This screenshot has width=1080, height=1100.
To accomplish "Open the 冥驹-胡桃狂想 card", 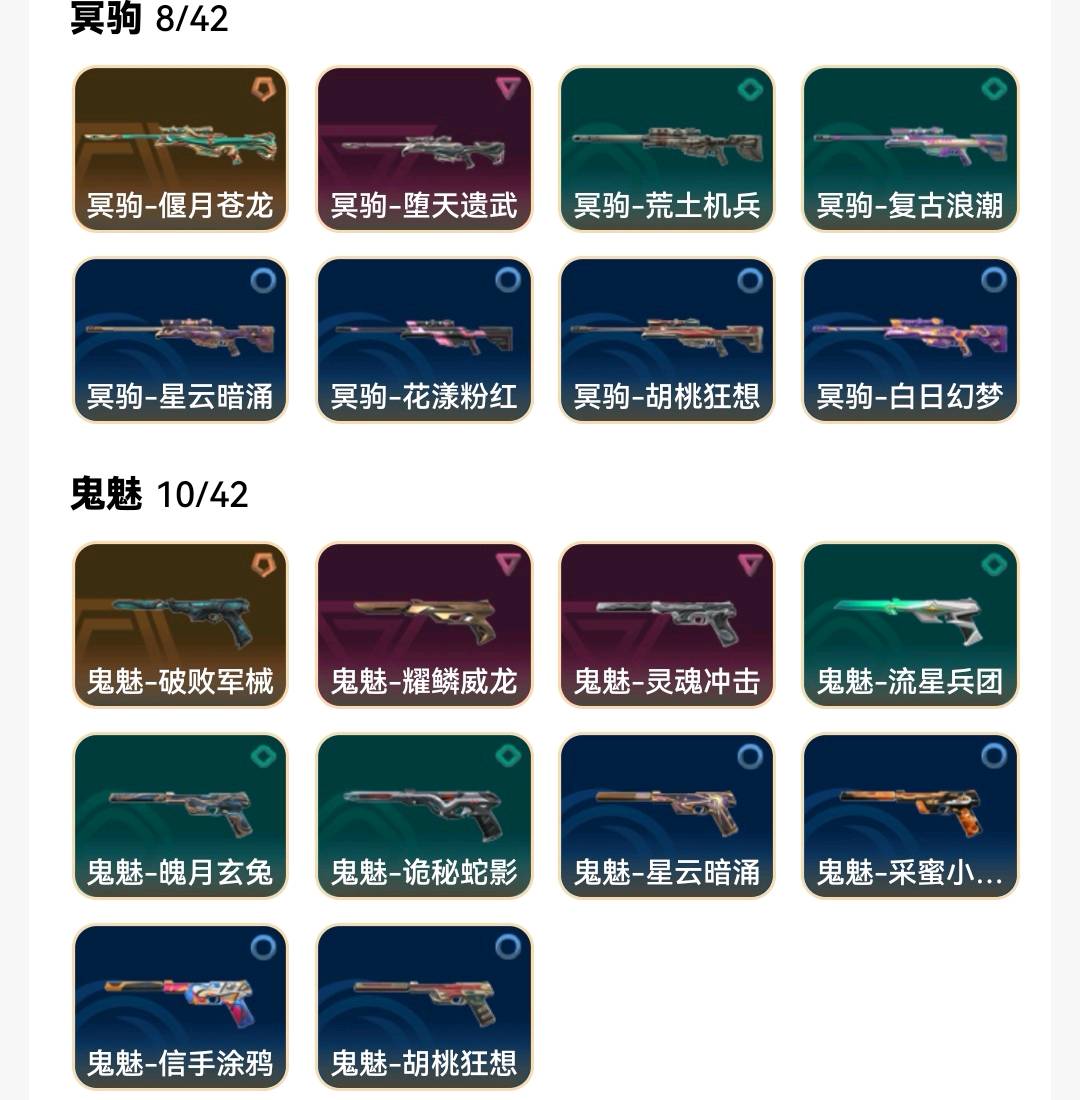I will (667, 340).
